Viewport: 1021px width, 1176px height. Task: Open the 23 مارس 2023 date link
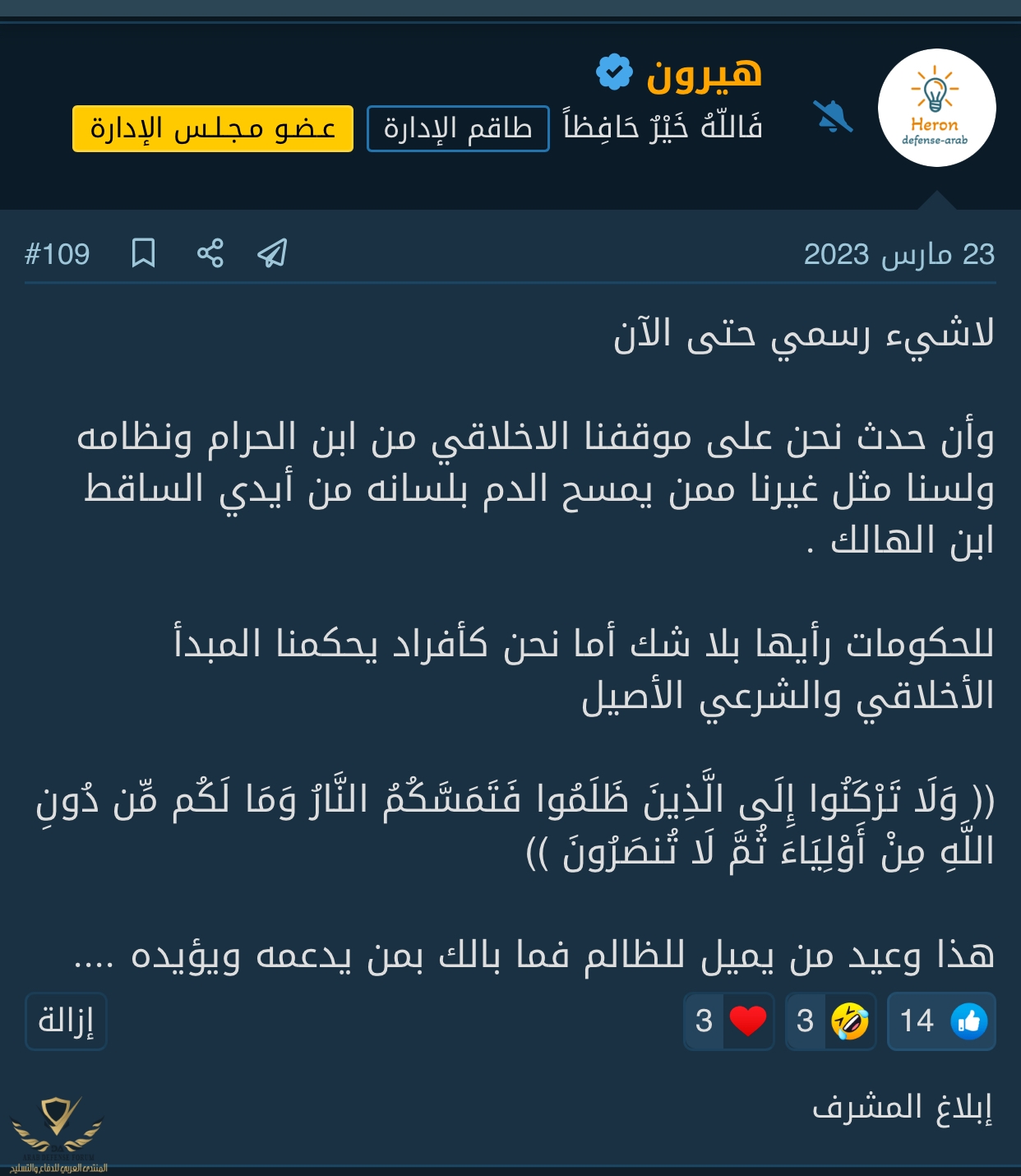tap(899, 254)
